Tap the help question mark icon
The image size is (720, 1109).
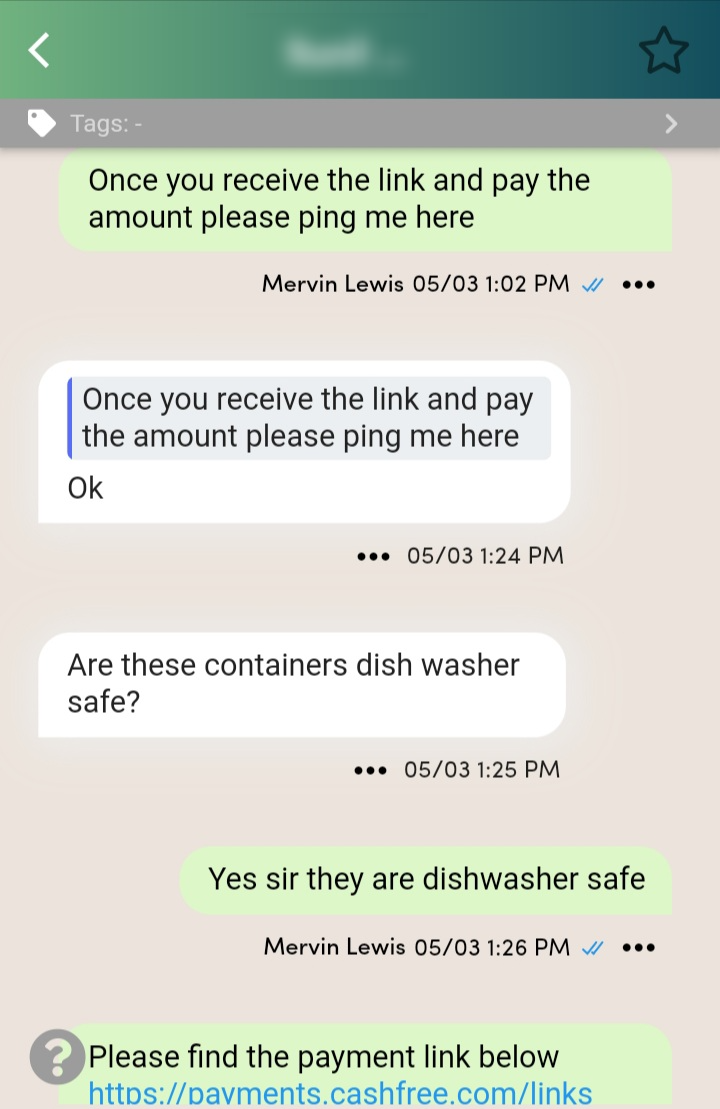(57, 1057)
